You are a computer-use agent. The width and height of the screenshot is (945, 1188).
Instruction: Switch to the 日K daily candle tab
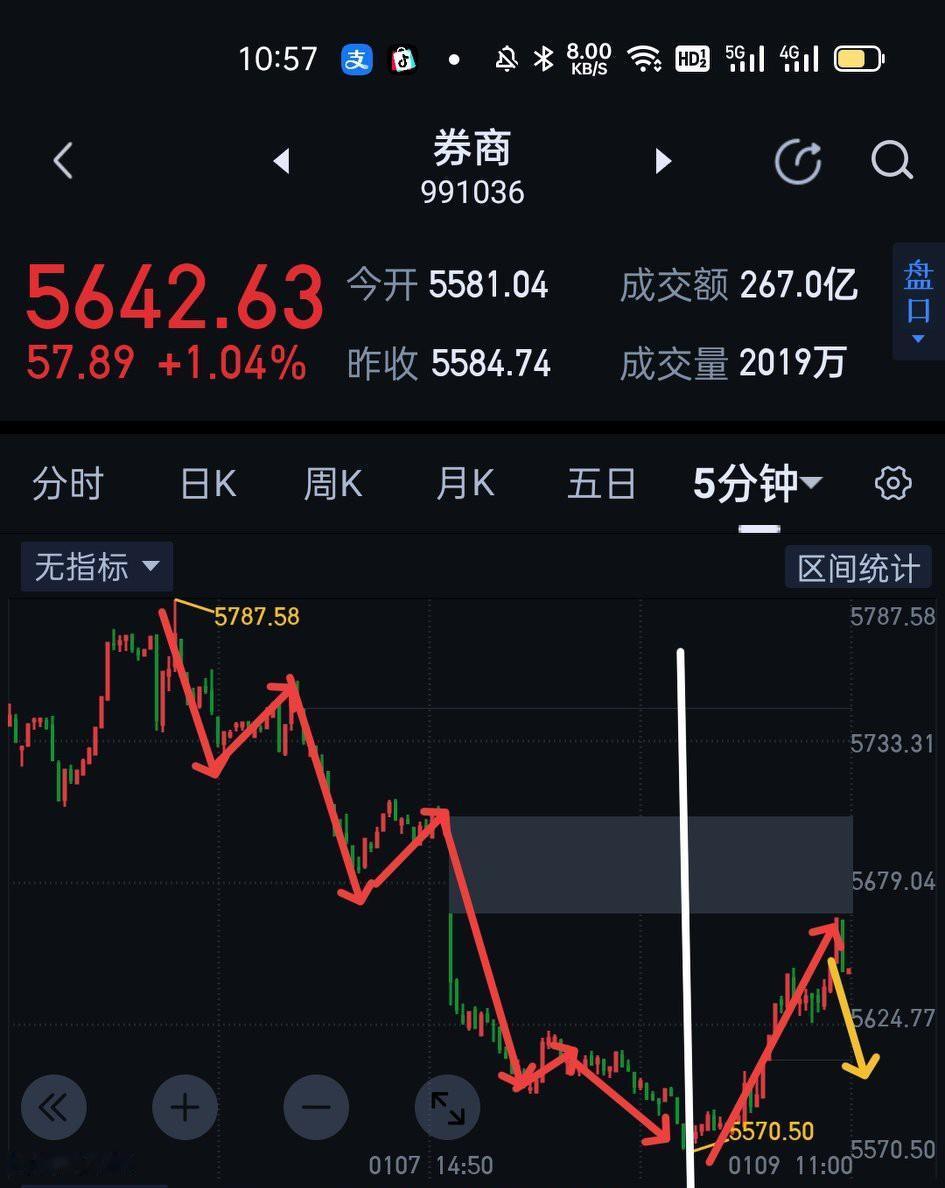click(x=205, y=483)
